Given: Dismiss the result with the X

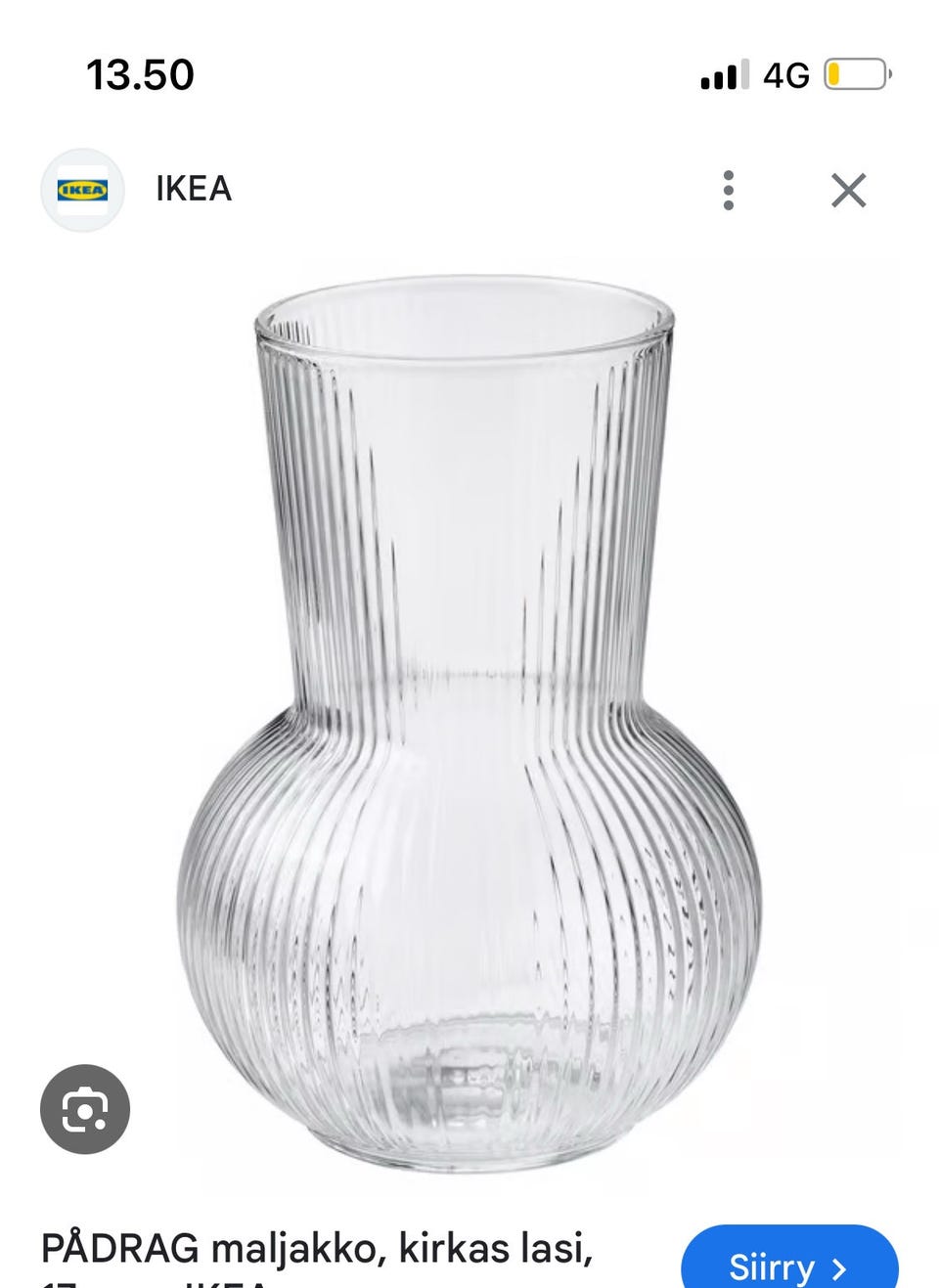Looking at the screenshot, I should (849, 191).
